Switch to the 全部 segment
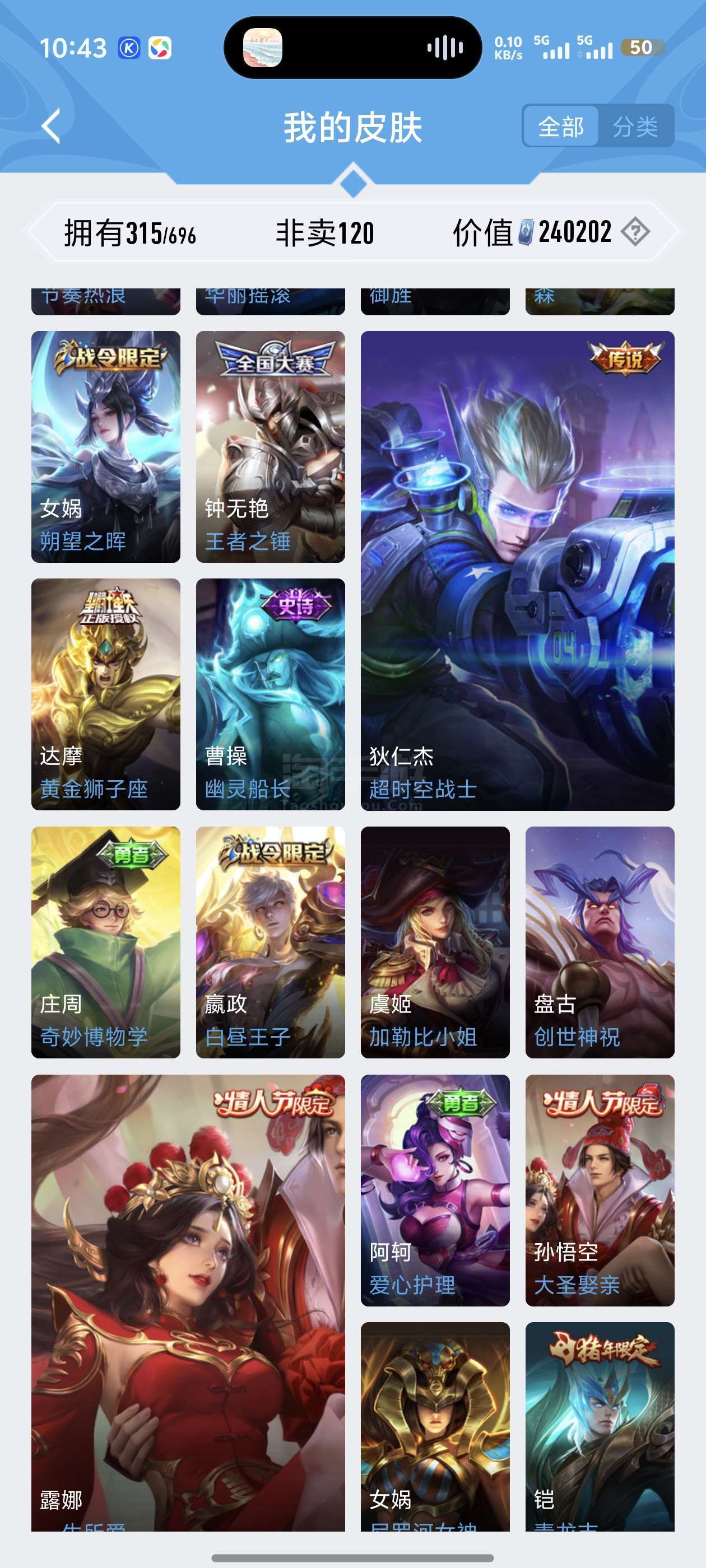This screenshot has height=1568, width=706. pyautogui.click(x=560, y=127)
